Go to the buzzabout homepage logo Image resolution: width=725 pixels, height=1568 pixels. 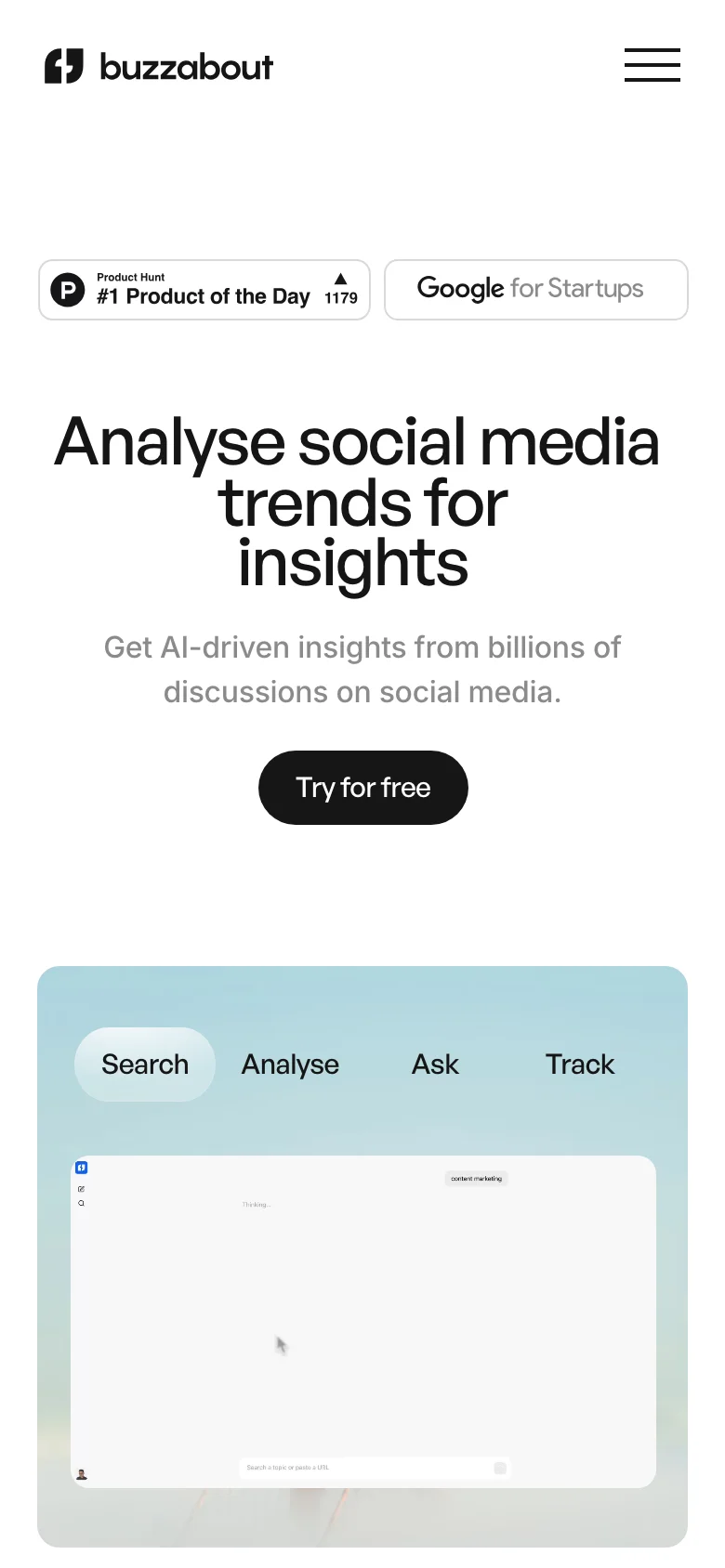tap(159, 67)
